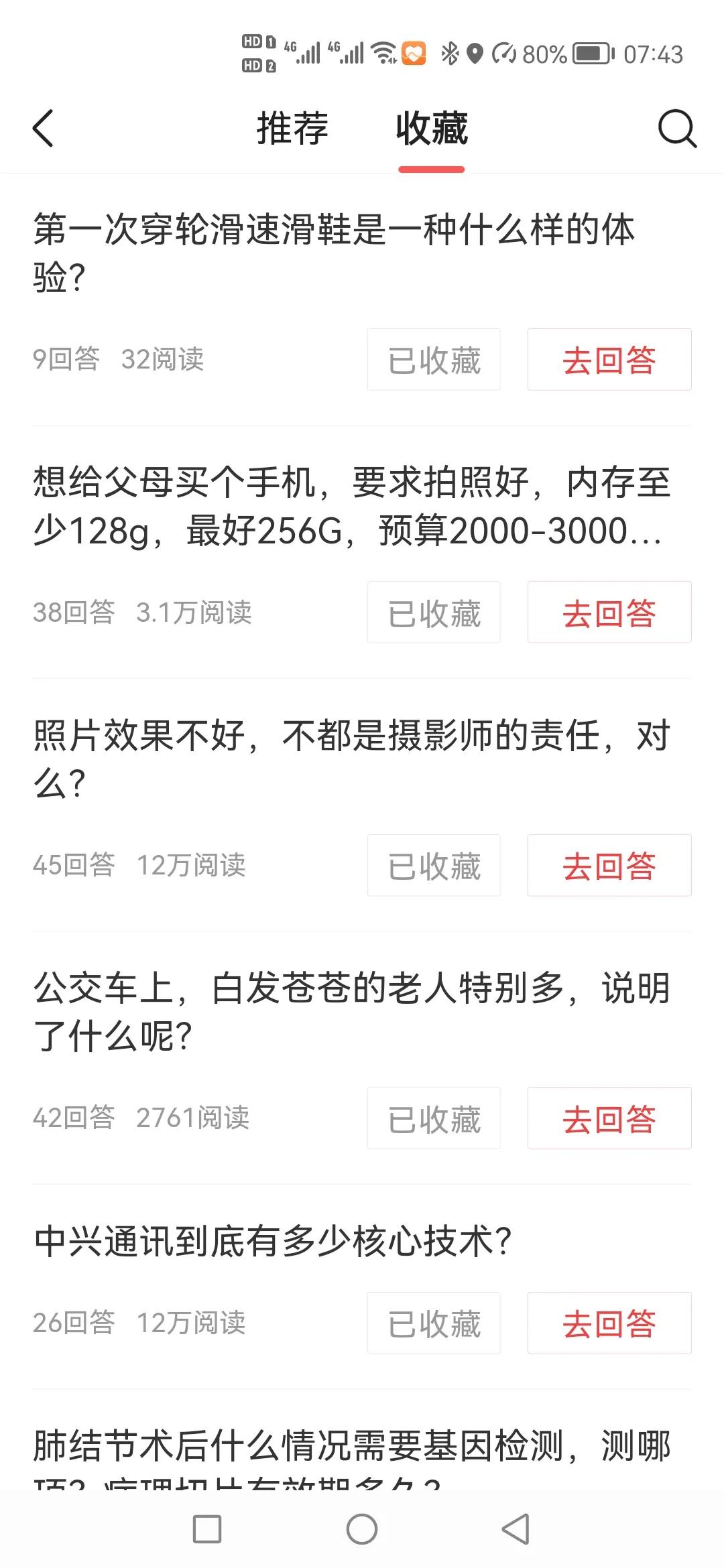Viewport: 724px width, 1568px height.
Task: Answer the 给父母买个手机 question
Action: point(609,612)
